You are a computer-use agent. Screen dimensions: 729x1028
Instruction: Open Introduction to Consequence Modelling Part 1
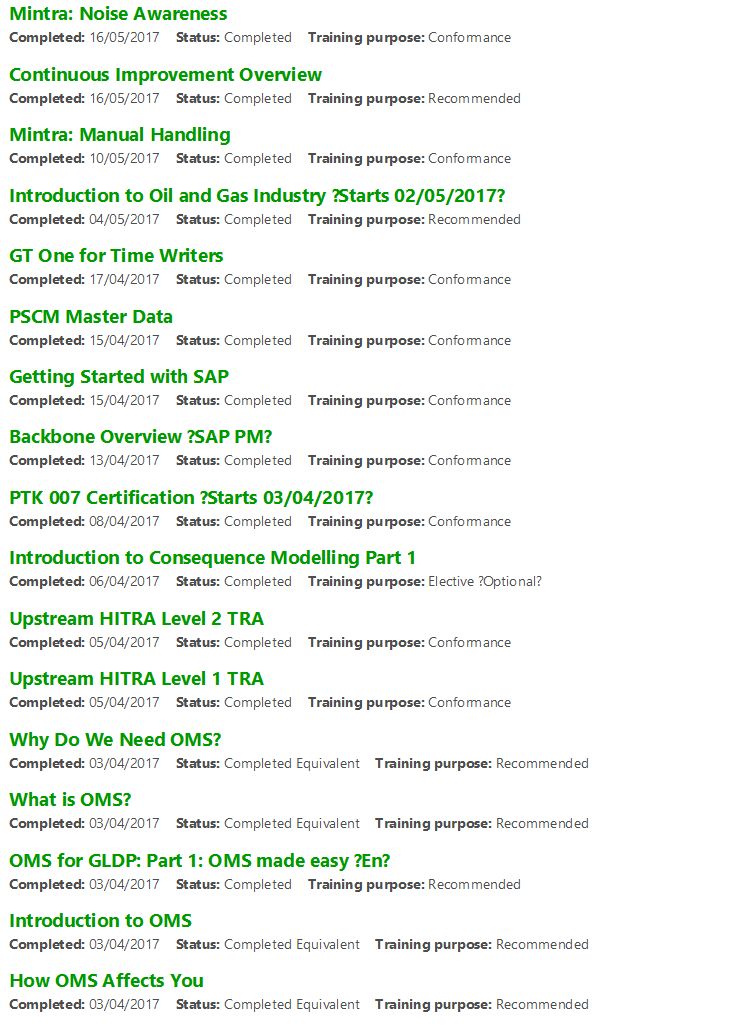[x=212, y=558]
